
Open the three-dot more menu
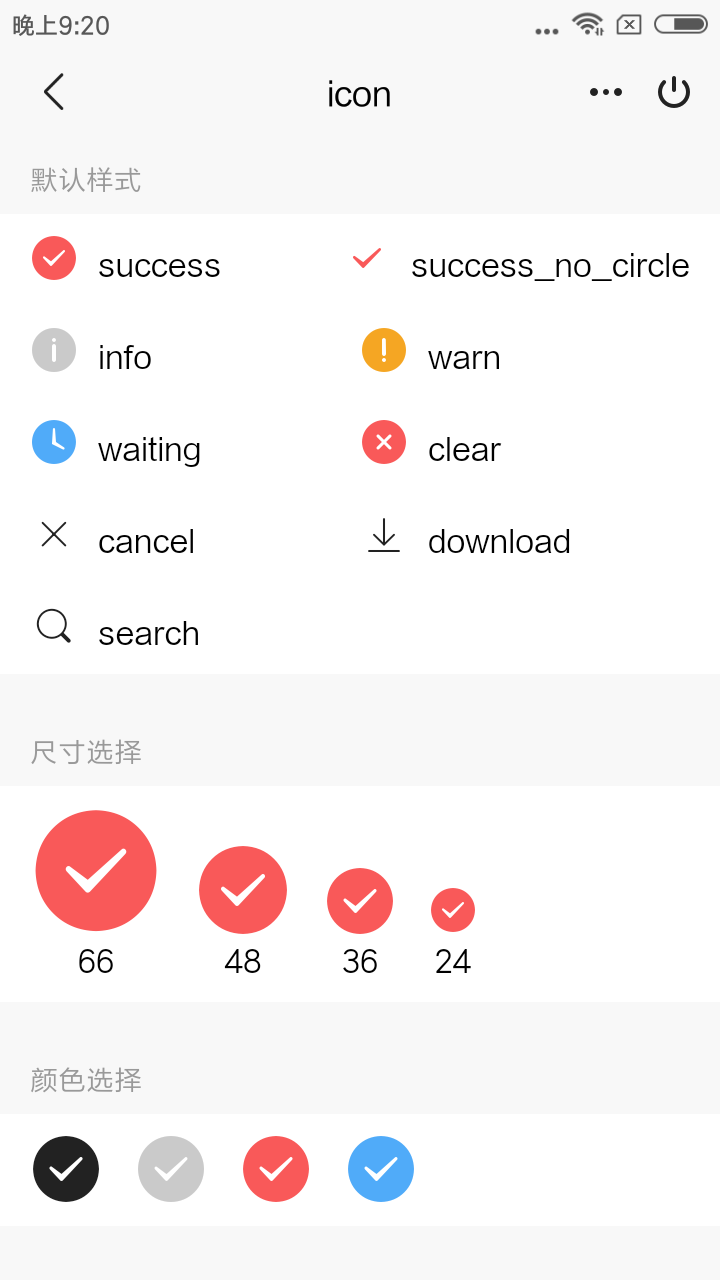point(606,92)
